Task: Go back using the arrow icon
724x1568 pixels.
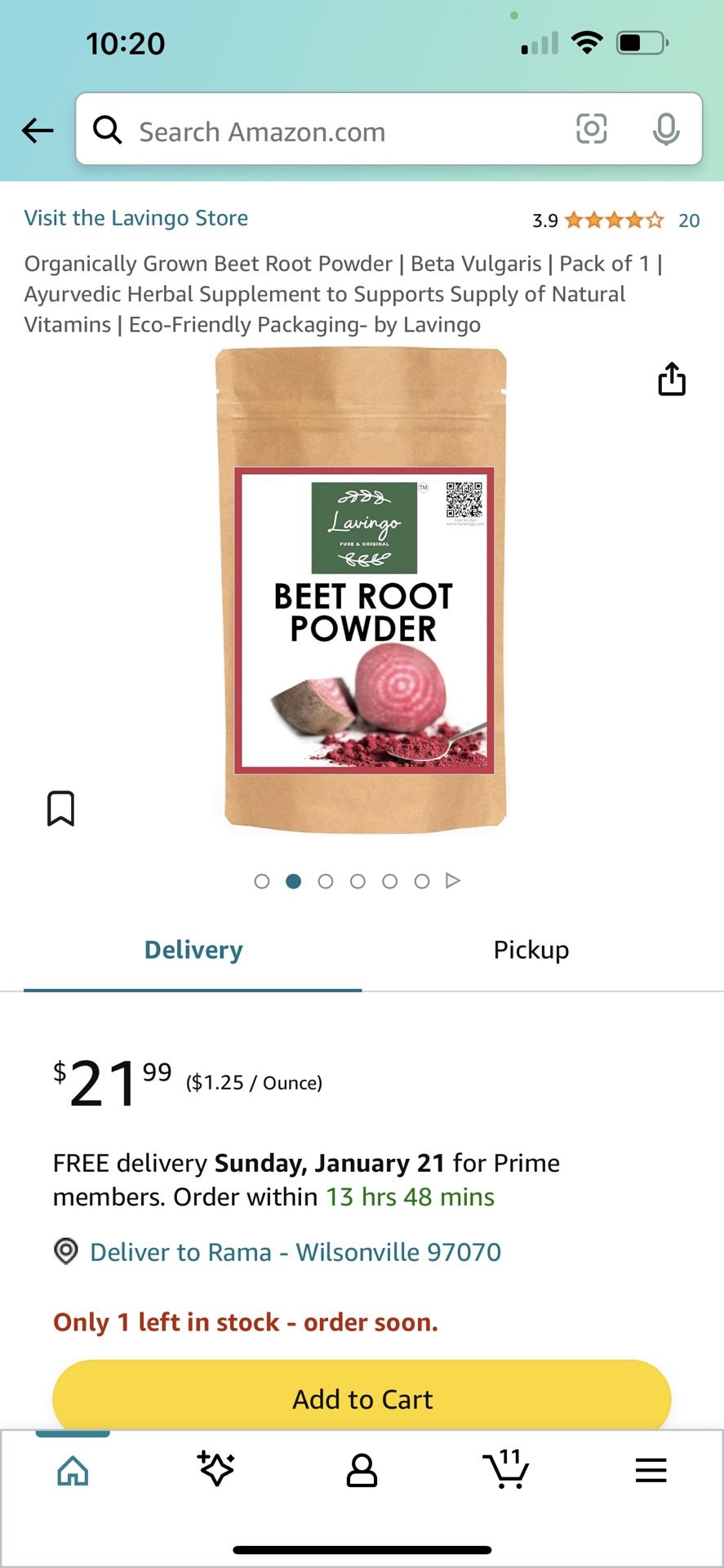Action: (x=38, y=130)
